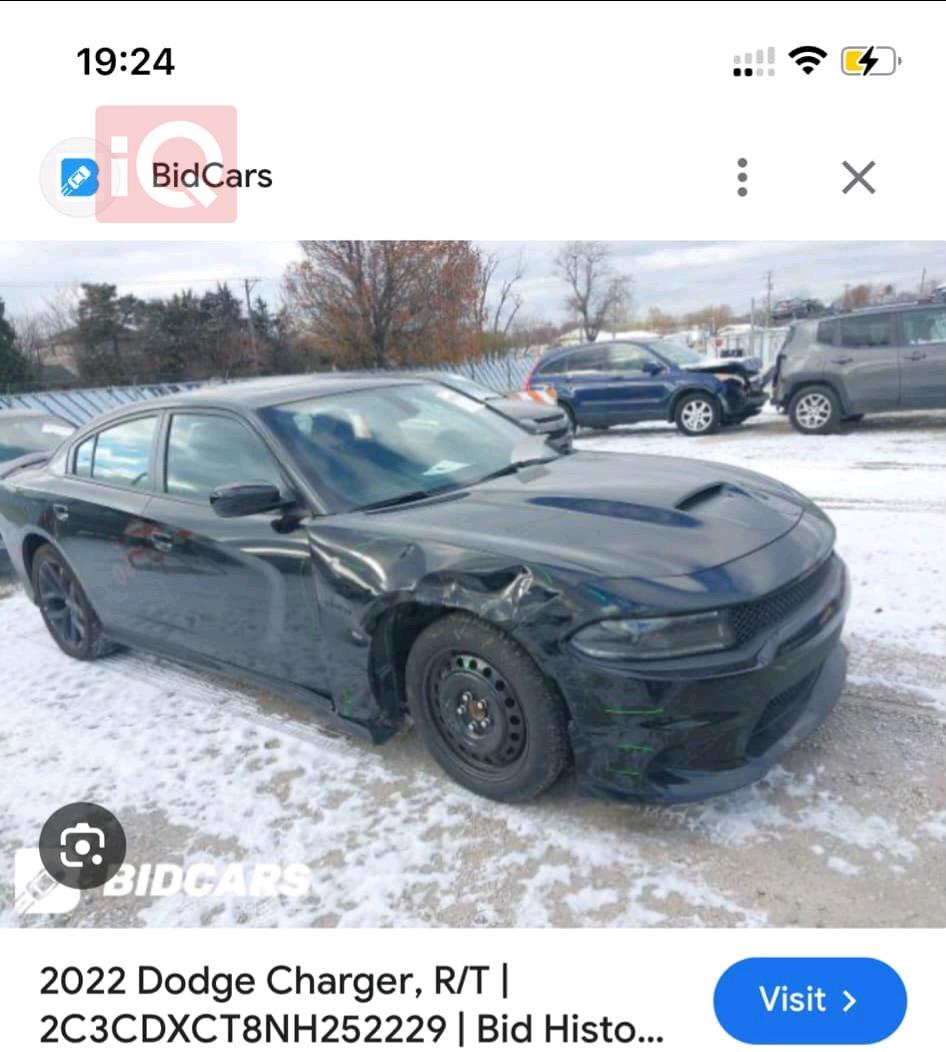
Task: Close the image viewer
Action: tap(858, 177)
